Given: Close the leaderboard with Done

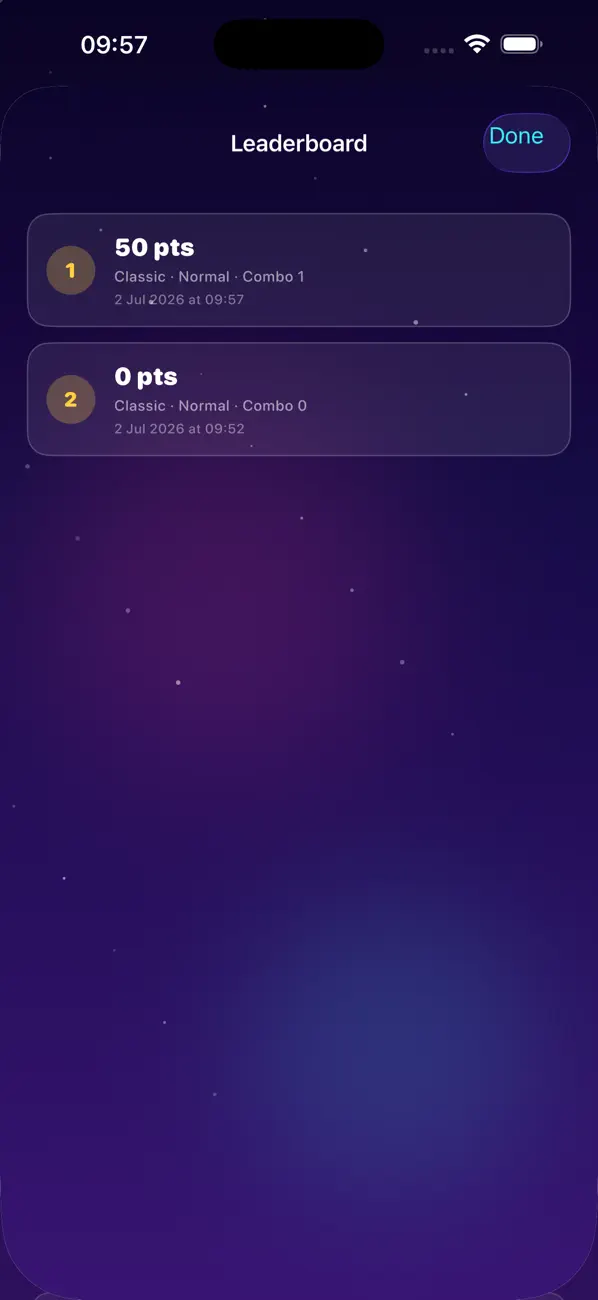Looking at the screenshot, I should coord(526,142).
